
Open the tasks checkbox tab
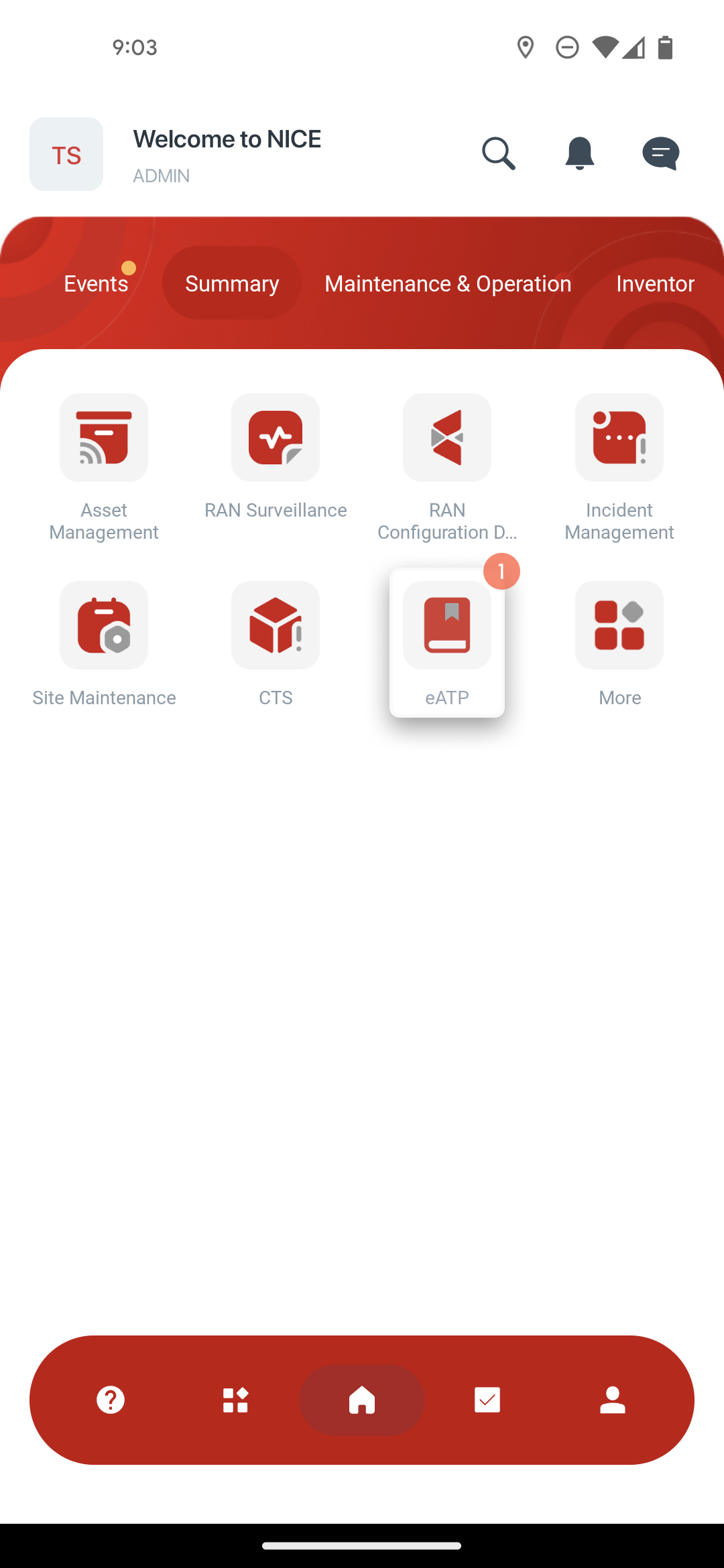coord(487,1400)
